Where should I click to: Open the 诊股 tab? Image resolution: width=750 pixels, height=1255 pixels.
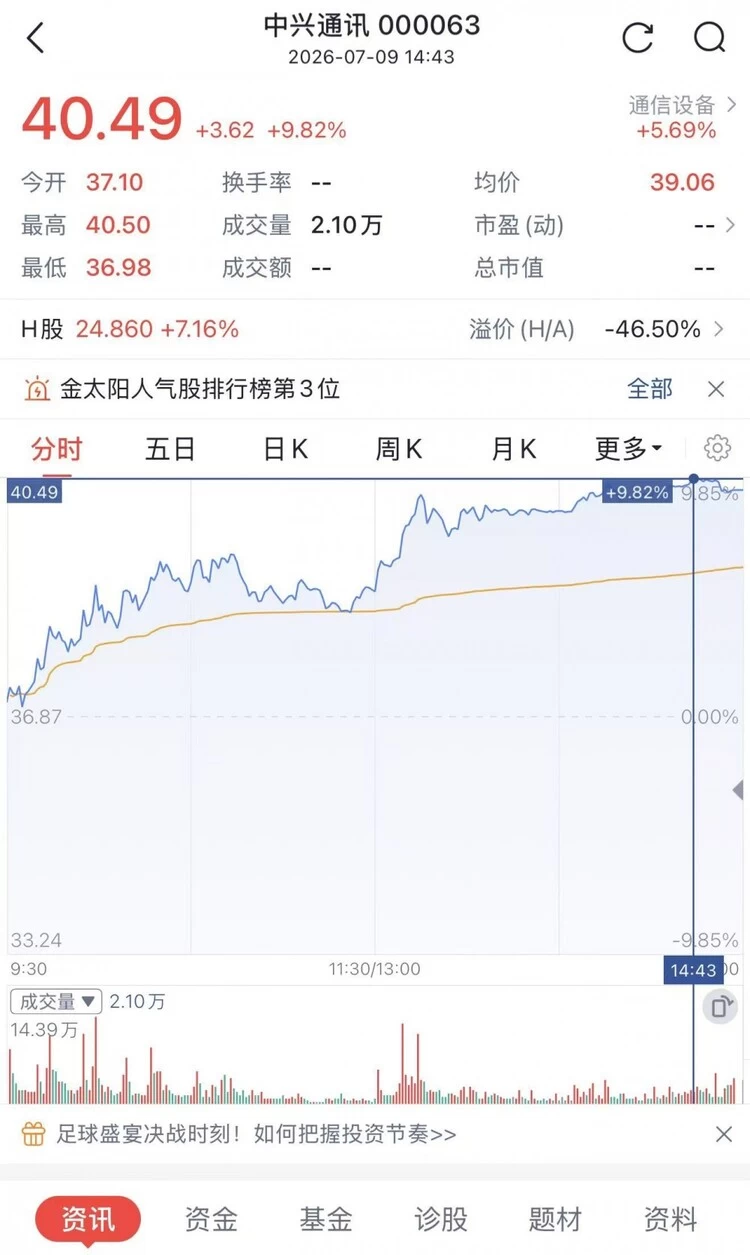(x=441, y=1219)
